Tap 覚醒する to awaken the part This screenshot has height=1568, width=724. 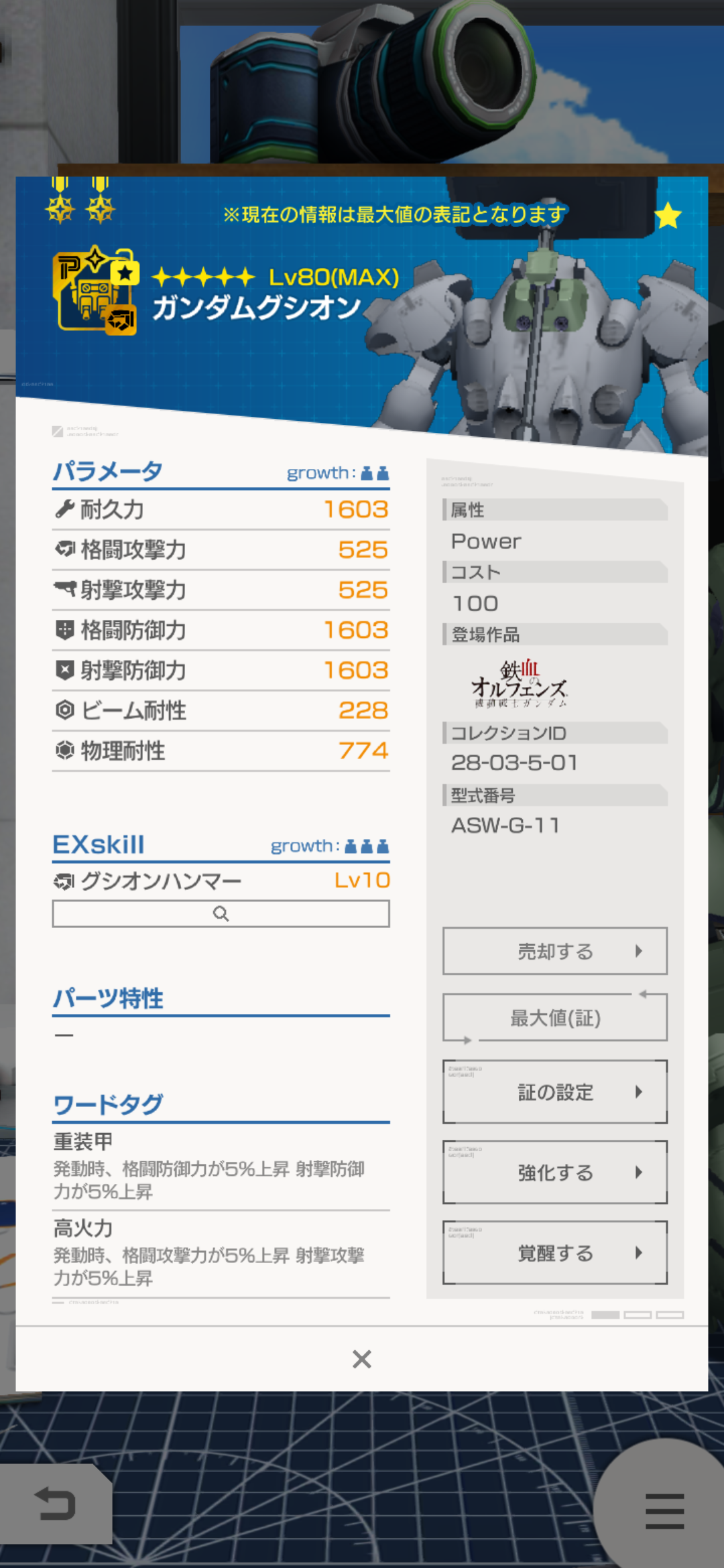coord(555,1252)
